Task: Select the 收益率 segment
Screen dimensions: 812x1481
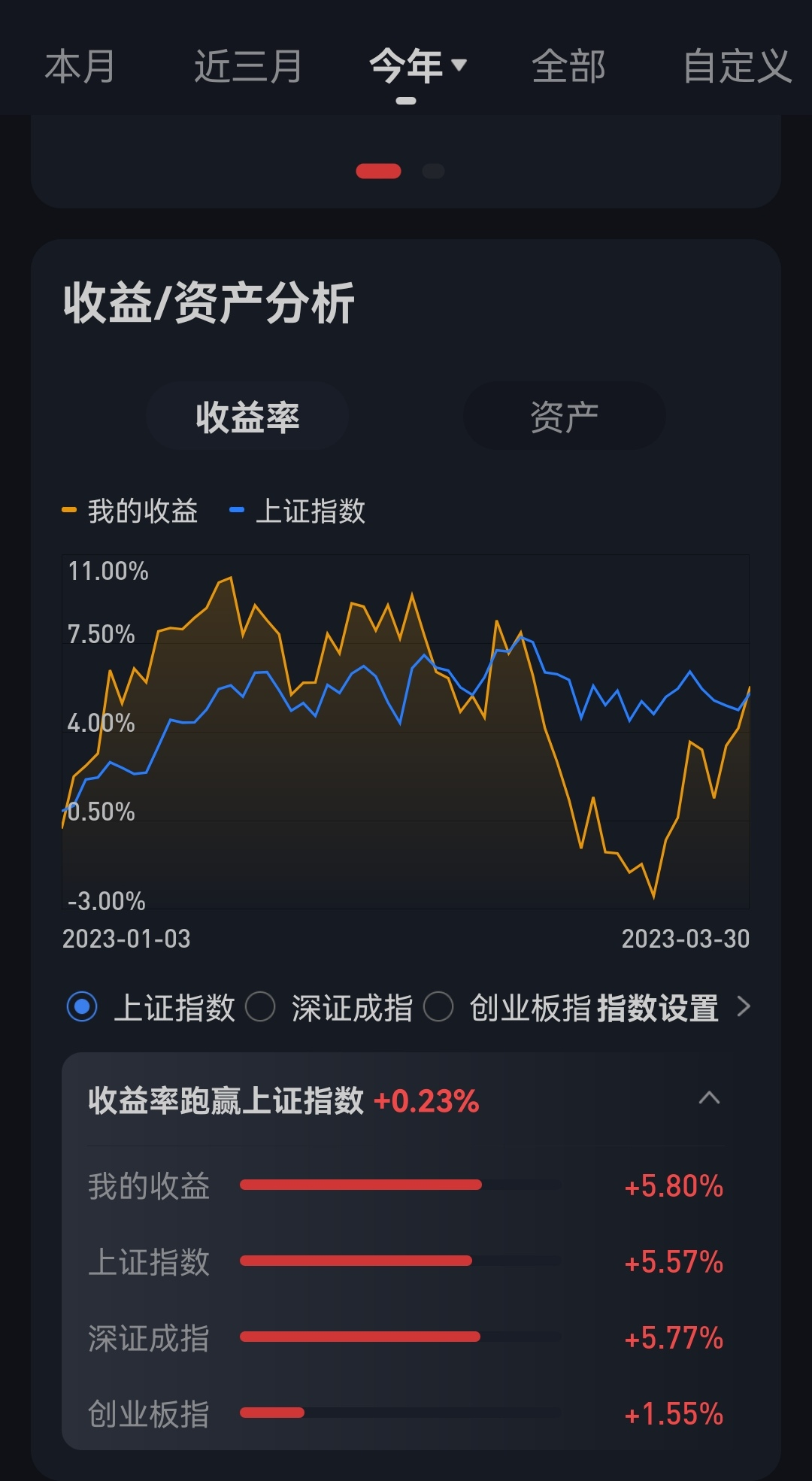Action: point(247,416)
